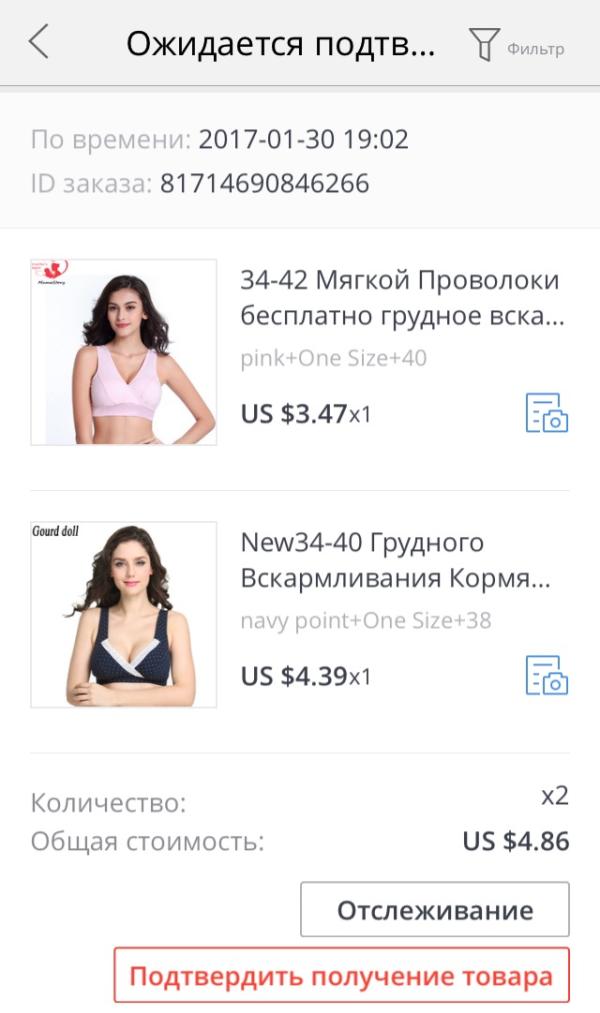
Task: Tap the Отслеживание tracking button
Action: (434, 910)
